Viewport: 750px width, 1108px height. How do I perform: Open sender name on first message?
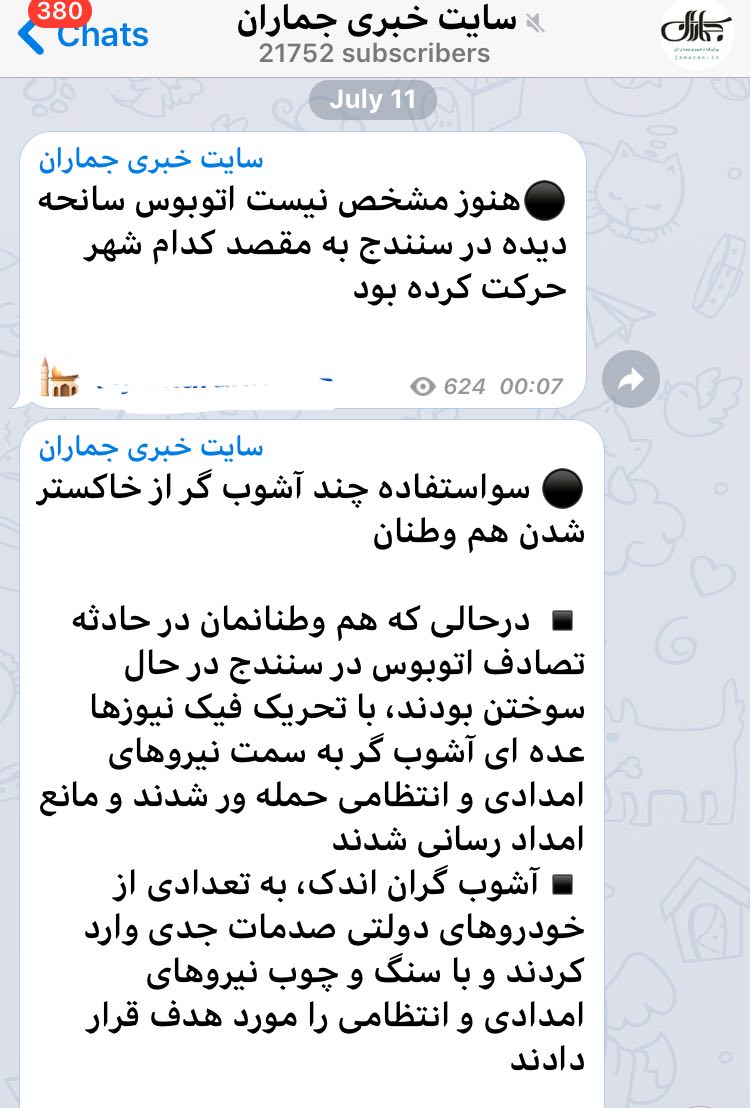coord(151,160)
